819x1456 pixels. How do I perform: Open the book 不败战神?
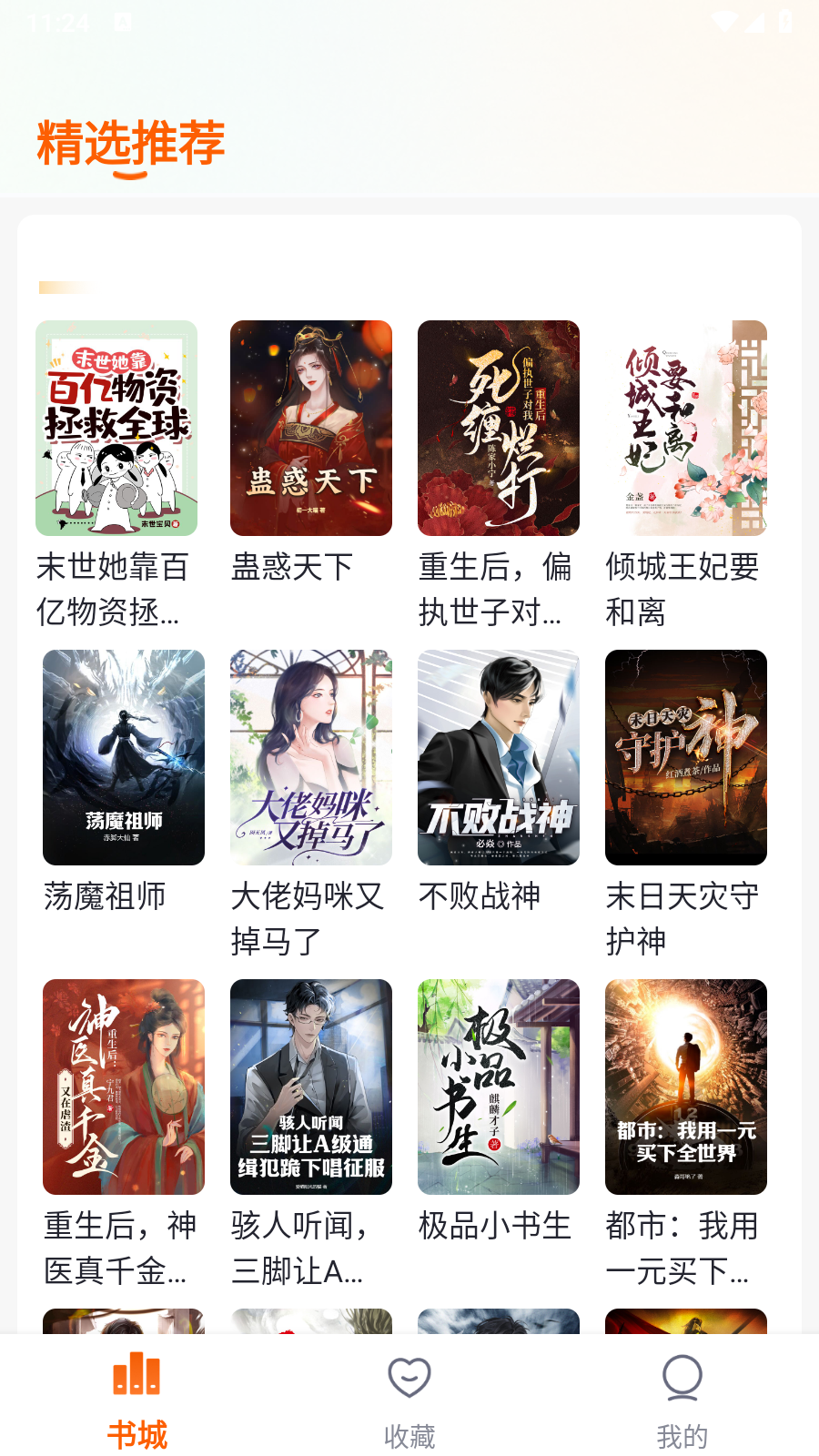(498, 757)
